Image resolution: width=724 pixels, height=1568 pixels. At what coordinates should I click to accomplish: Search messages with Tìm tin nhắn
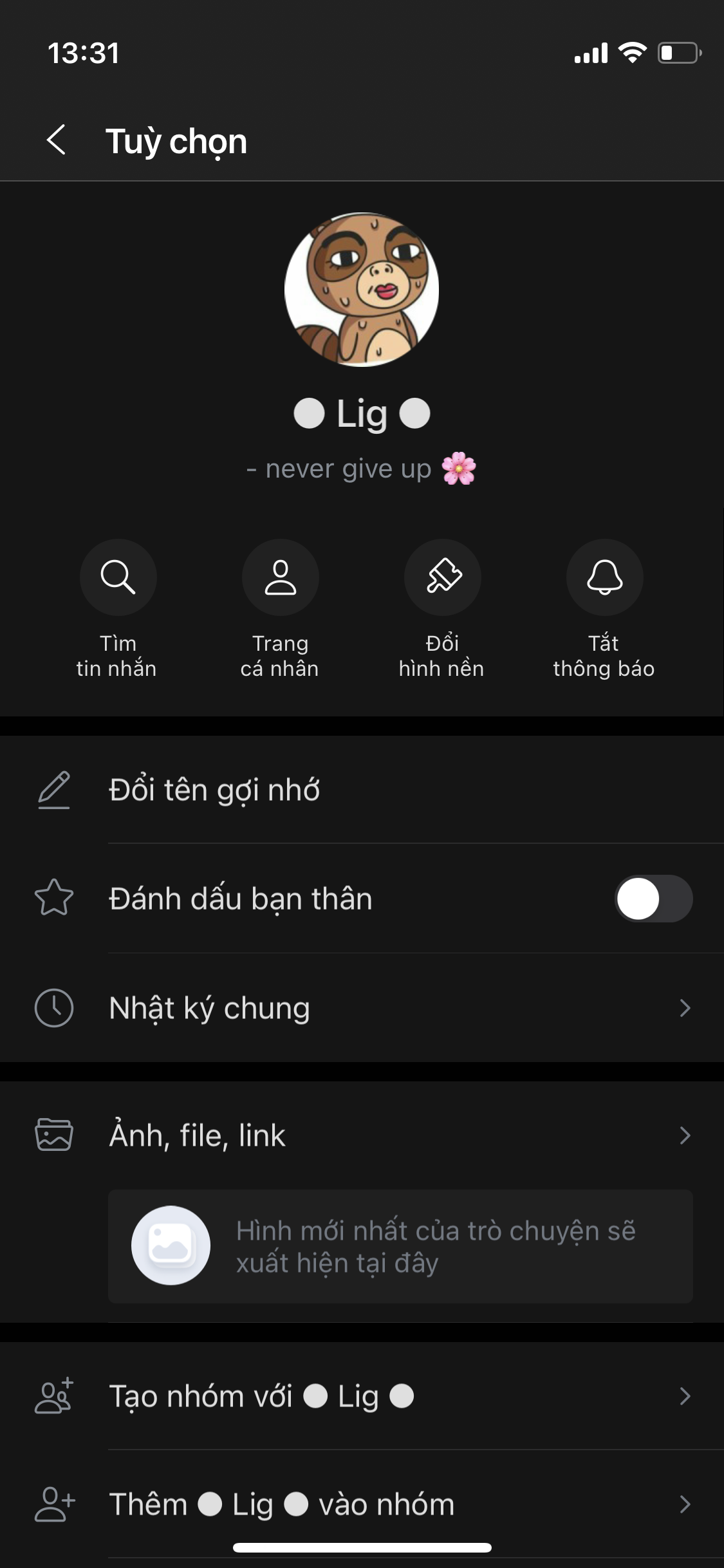(118, 577)
